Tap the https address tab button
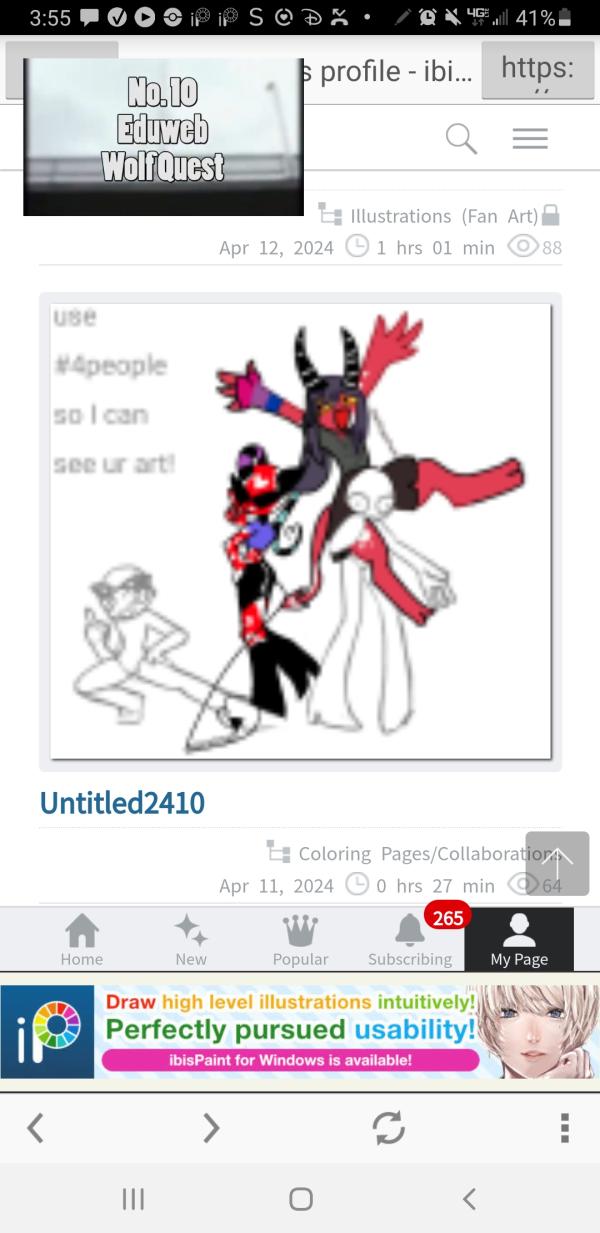The image size is (600, 1233). [537, 70]
